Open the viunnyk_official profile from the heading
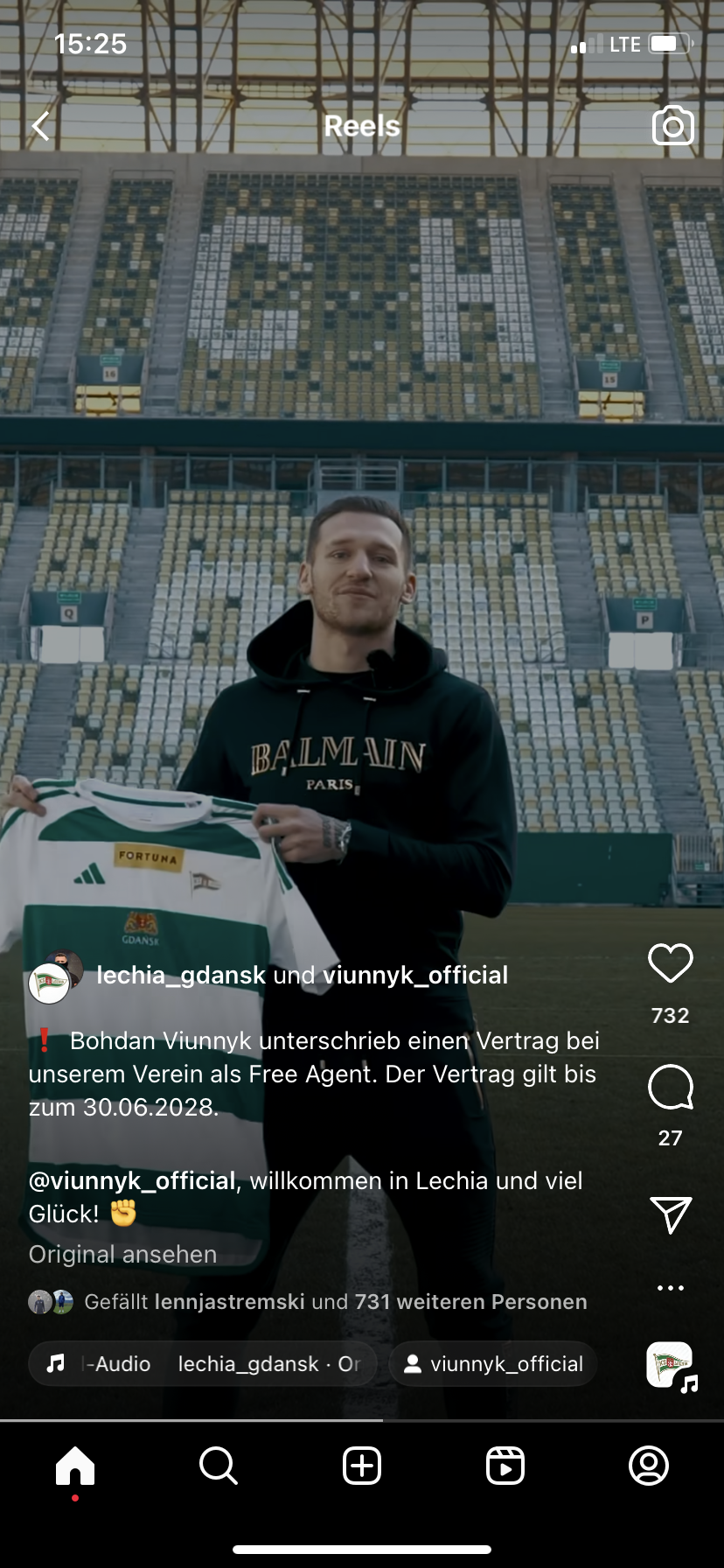The height and width of the screenshot is (1568, 724). (415, 975)
